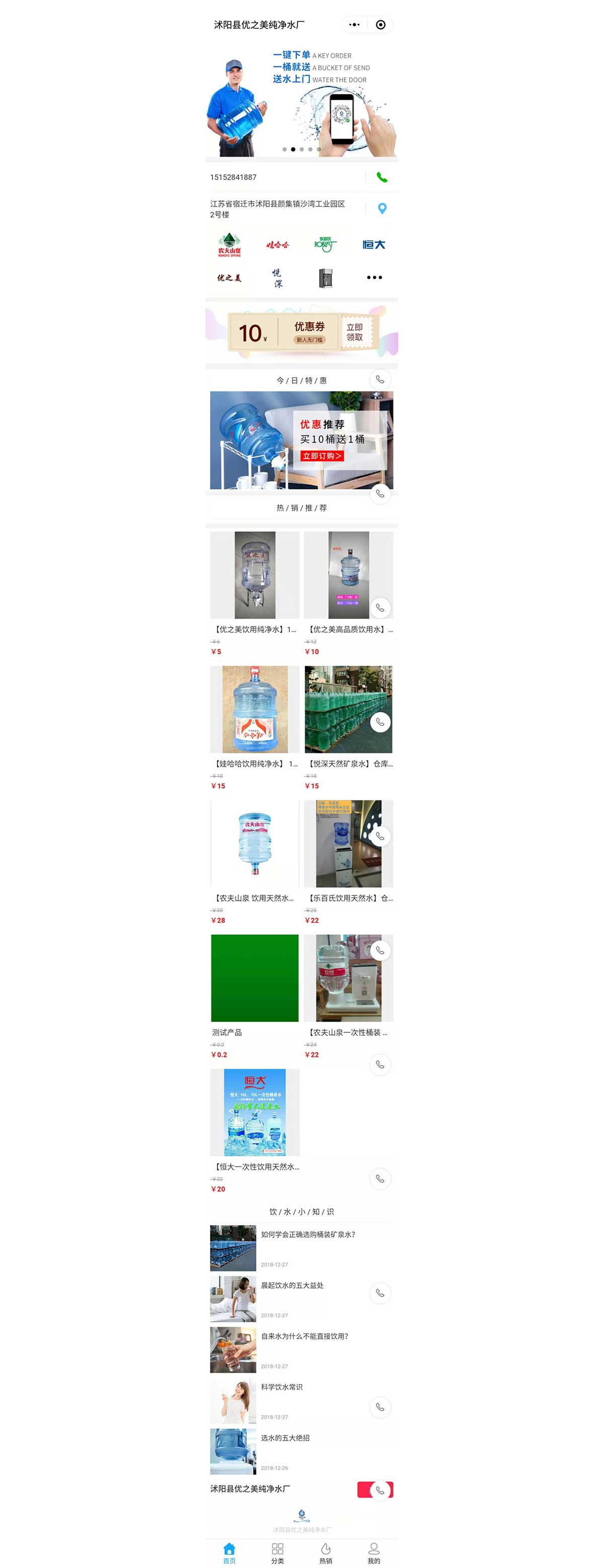
Task: Open the 我的 tab
Action: (x=373, y=1553)
